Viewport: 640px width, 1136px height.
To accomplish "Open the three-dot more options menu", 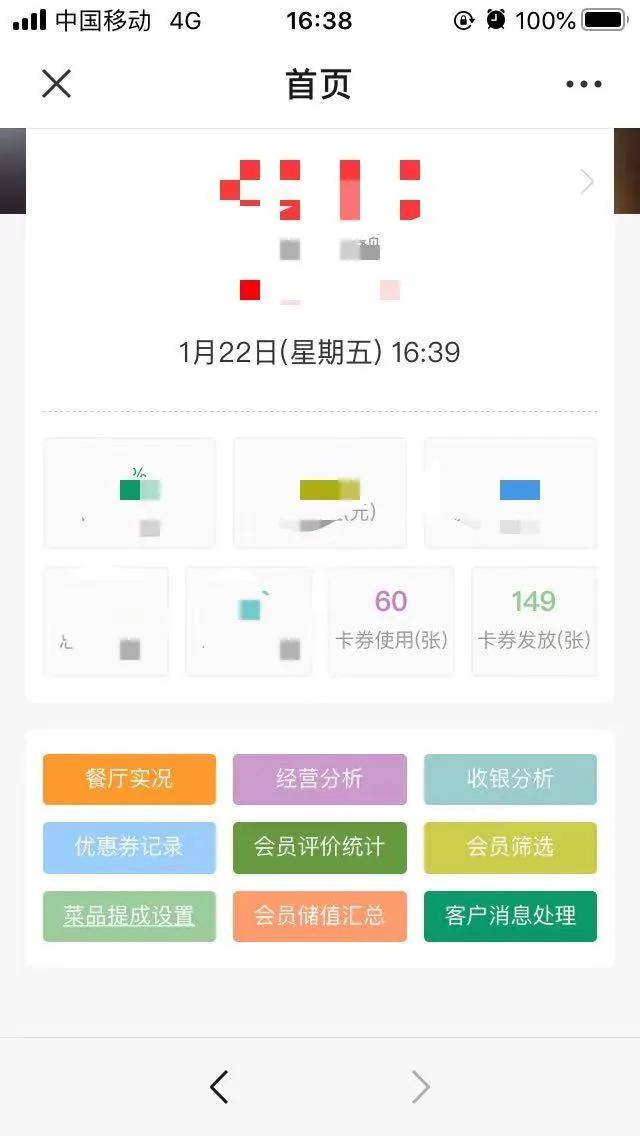I will (x=583, y=84).
